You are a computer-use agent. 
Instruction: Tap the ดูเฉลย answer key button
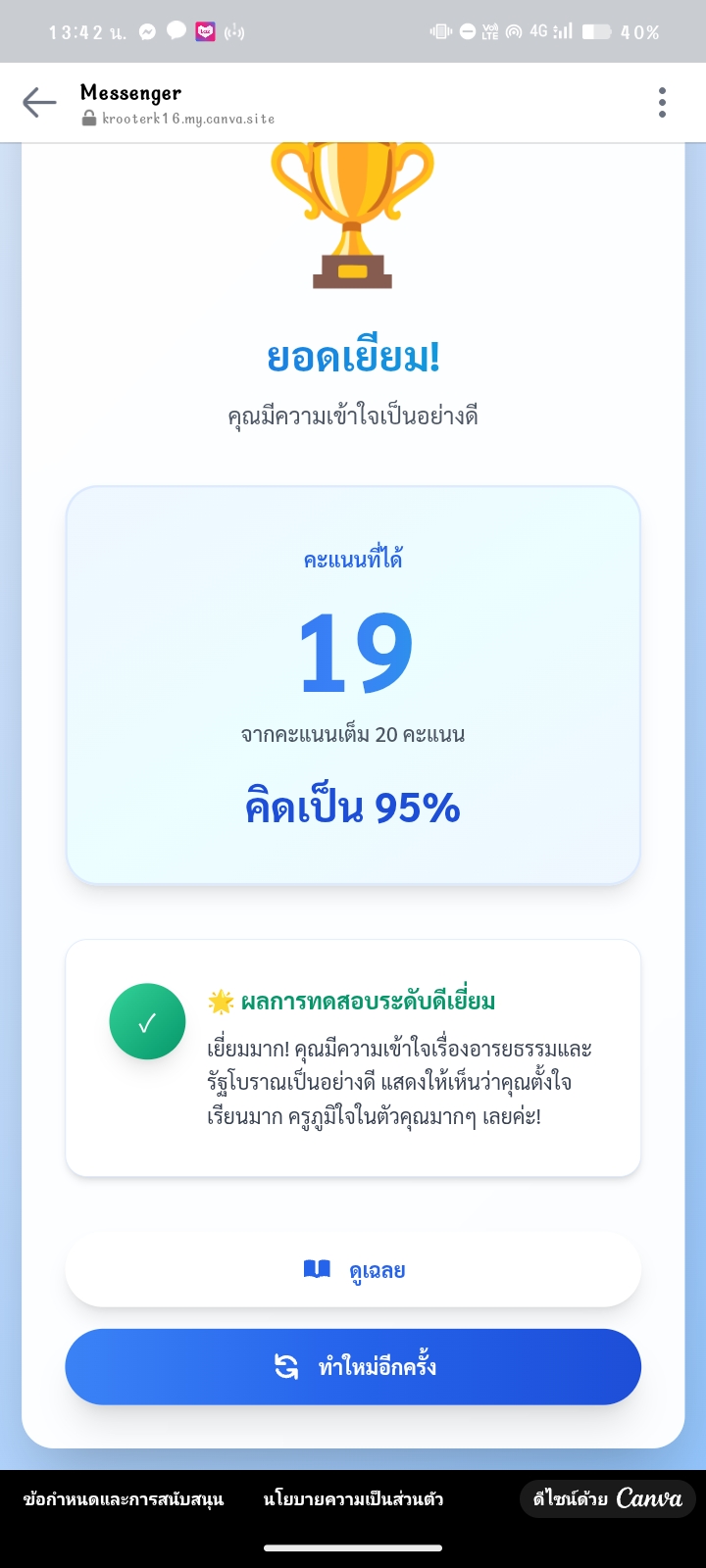[353, 1270]
